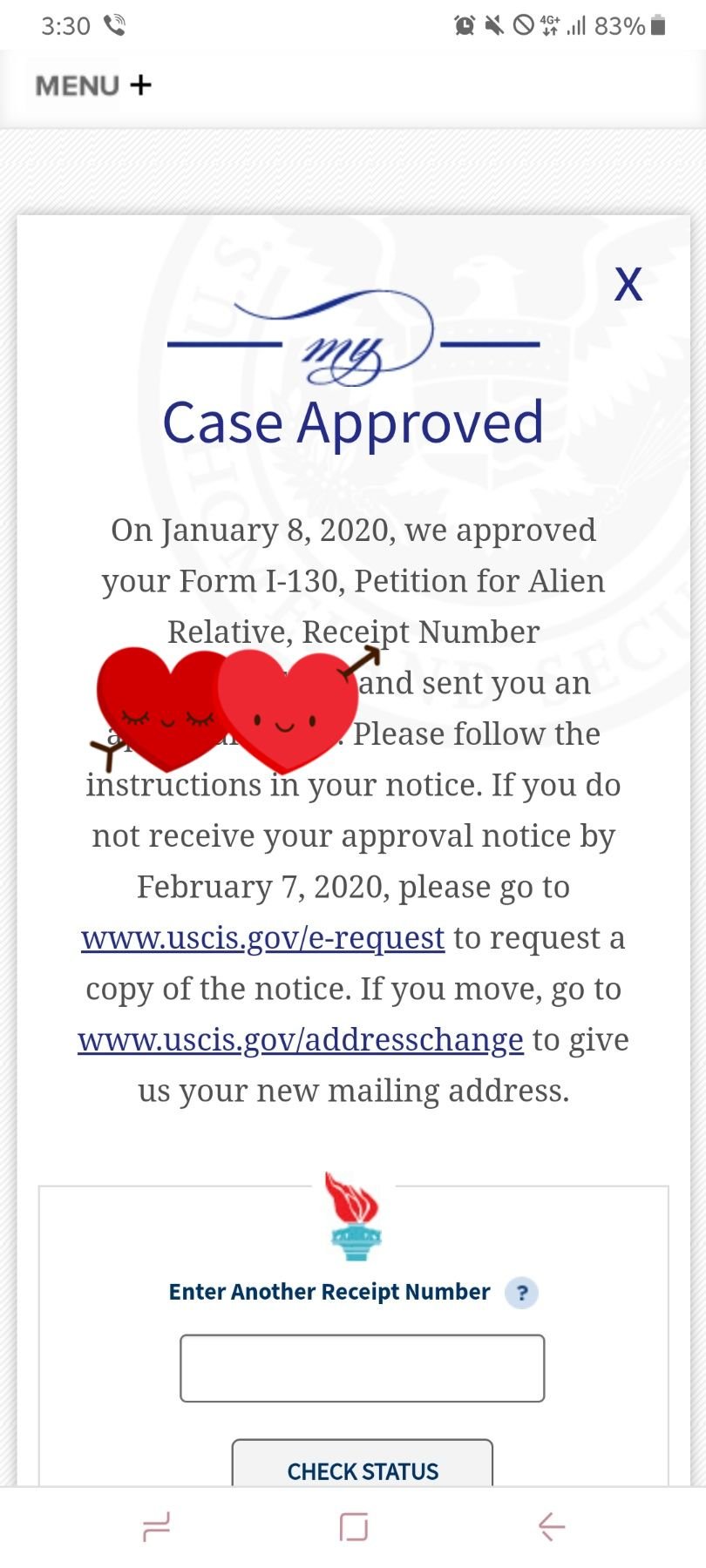706x1568 pixels.
Task: Go back with the system back arrow
Action: tap(552, 1526)
